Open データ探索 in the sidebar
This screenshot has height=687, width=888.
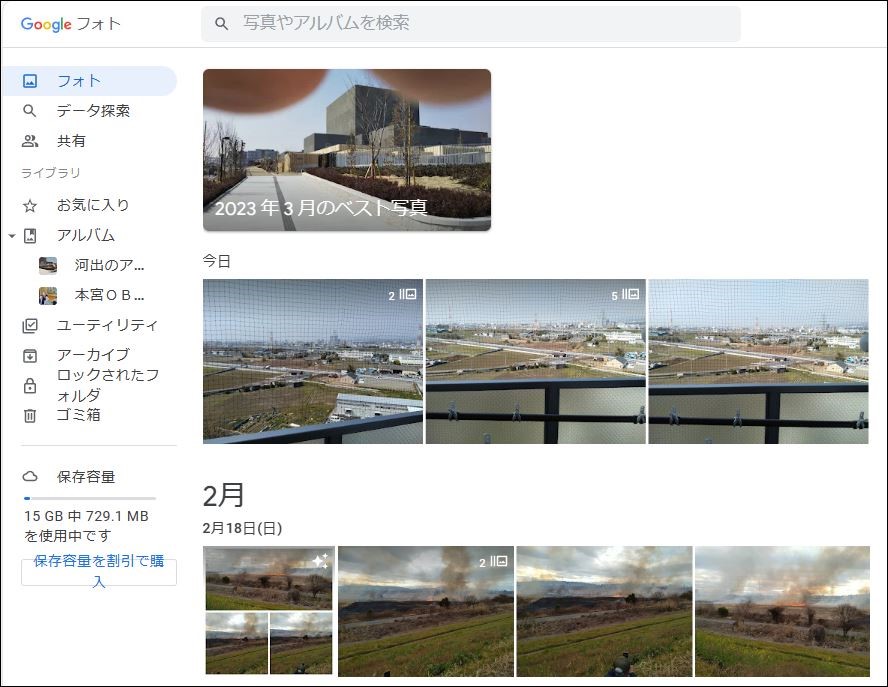(x=92, y=111)
